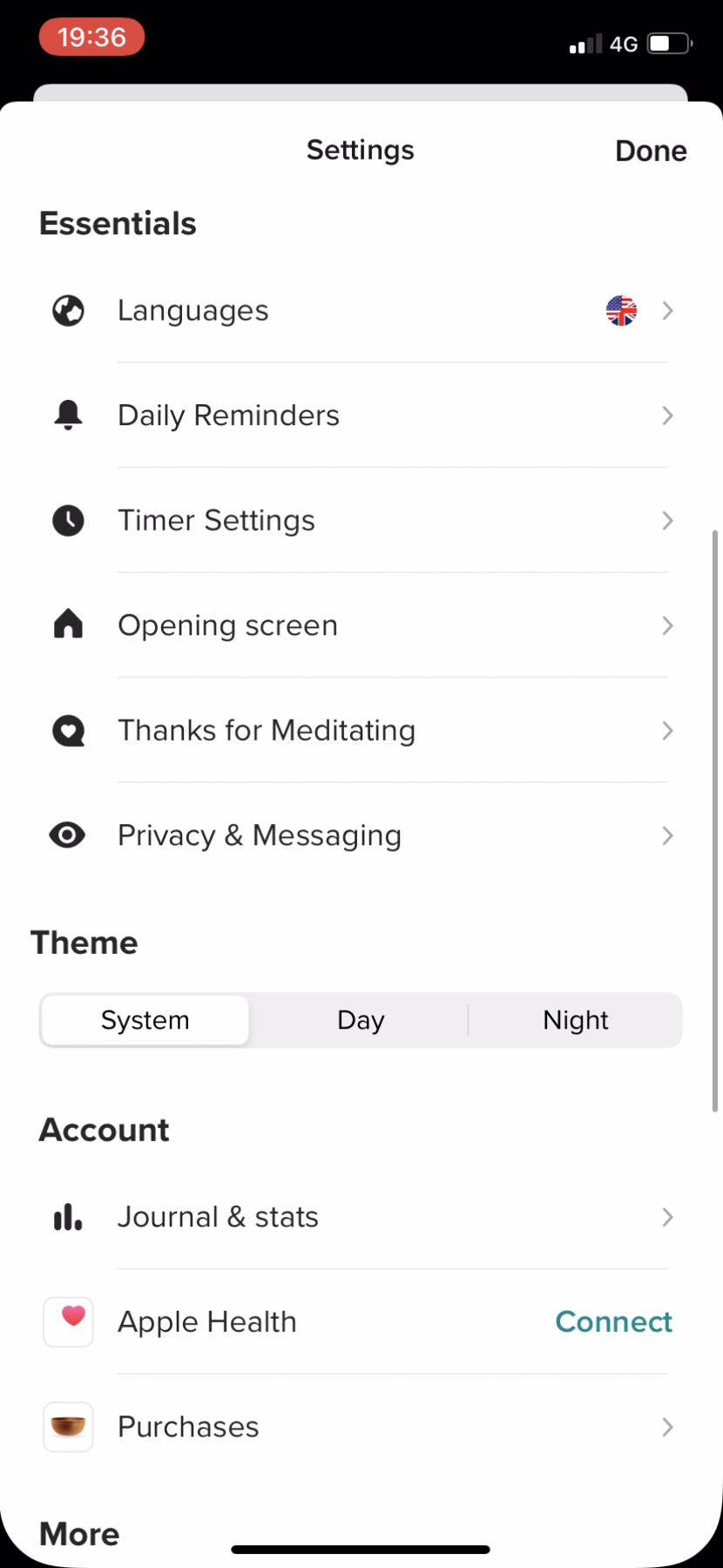Viewport: 723px width, 1568px height.
Task: Click the Apple Health heart icon
Action: [x=68, y=1321]
